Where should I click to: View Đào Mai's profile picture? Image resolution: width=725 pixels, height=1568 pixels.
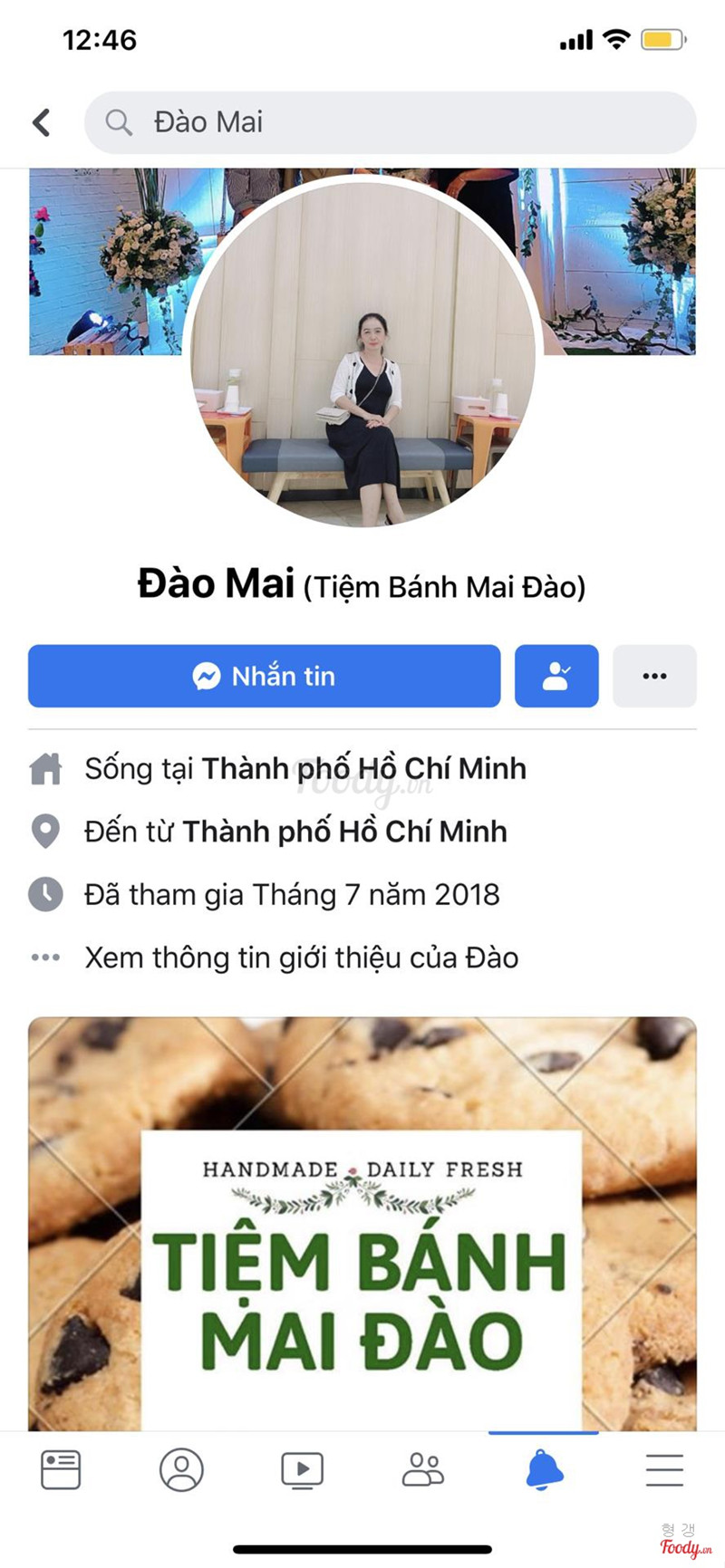[362, 353]
